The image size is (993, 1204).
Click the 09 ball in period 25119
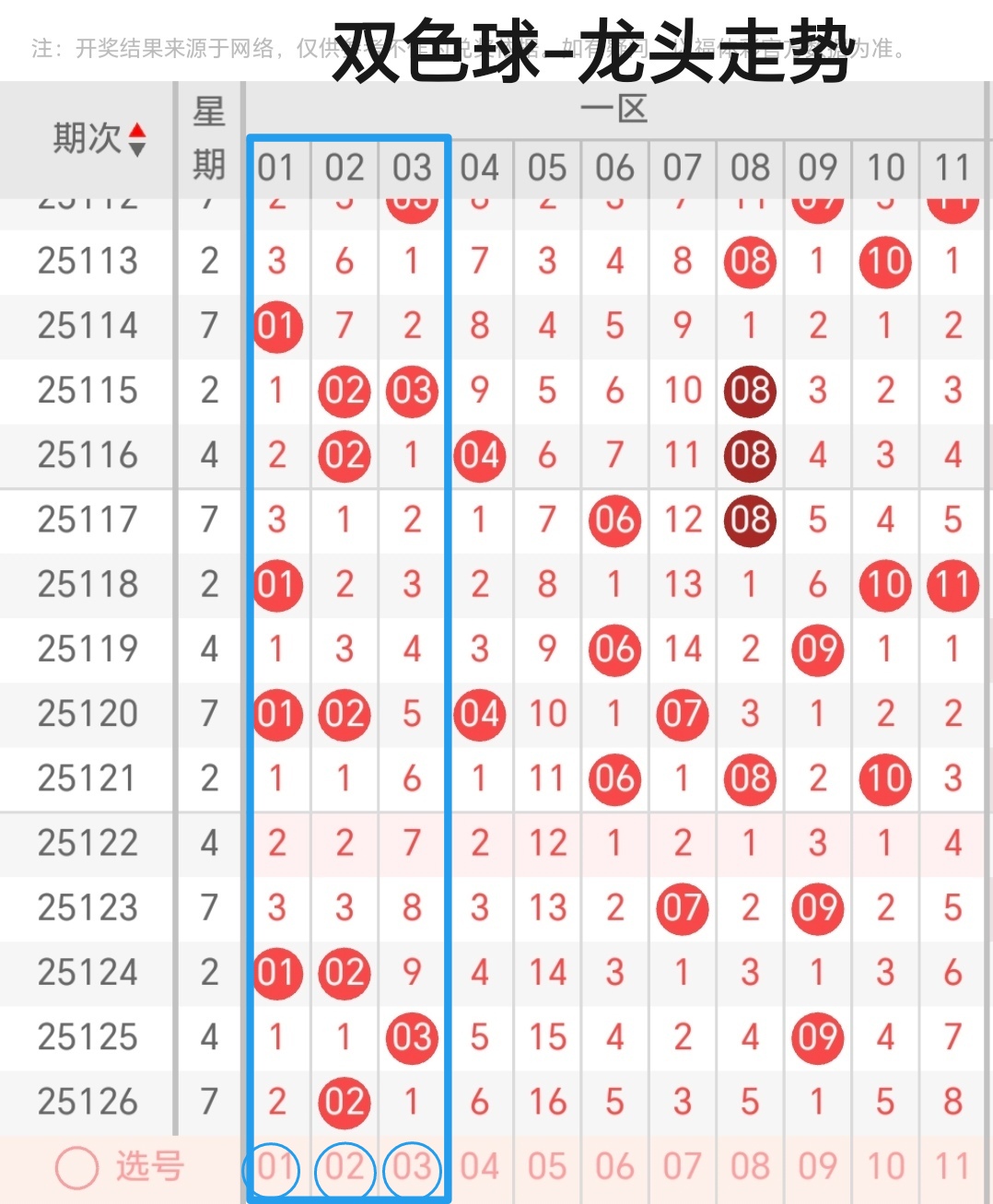click(817, 649)
